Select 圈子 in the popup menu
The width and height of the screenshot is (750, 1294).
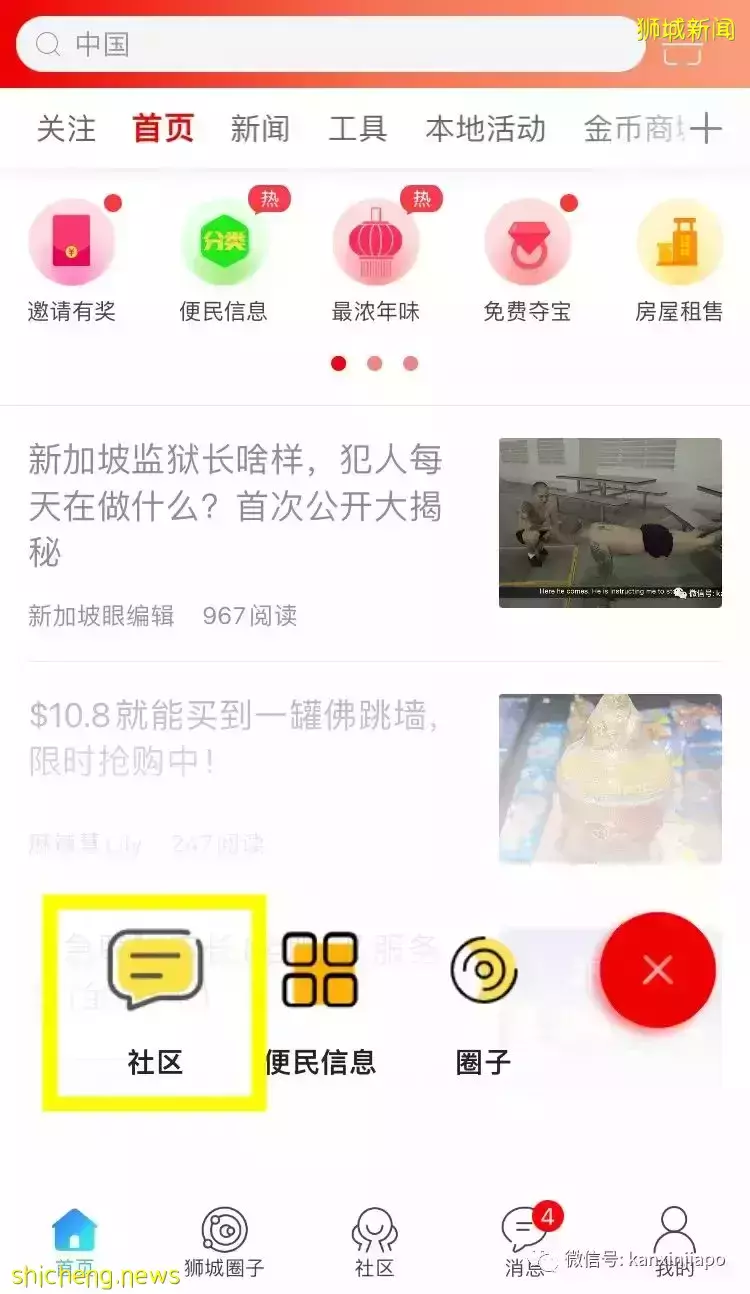point(484,1000)
